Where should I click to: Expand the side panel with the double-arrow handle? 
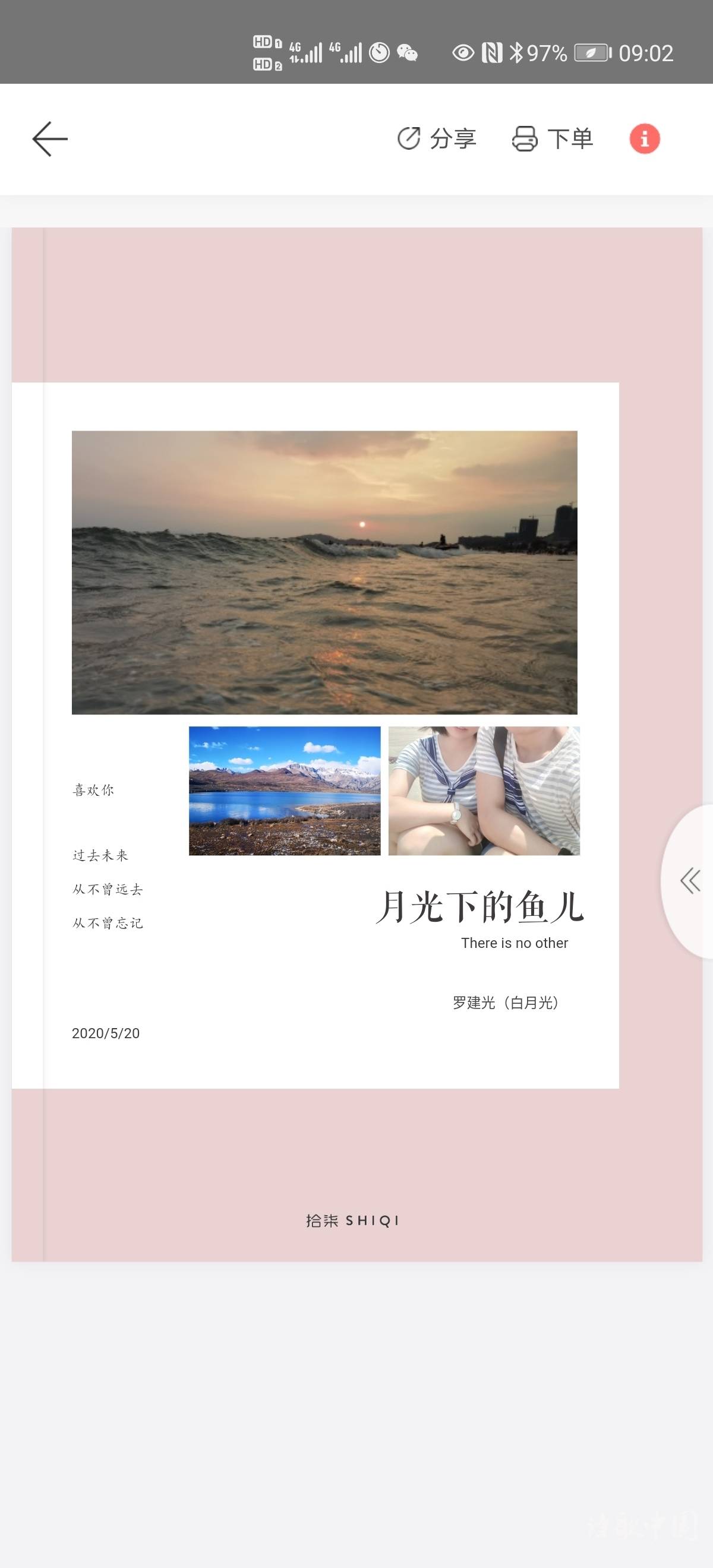pos(690,881)
